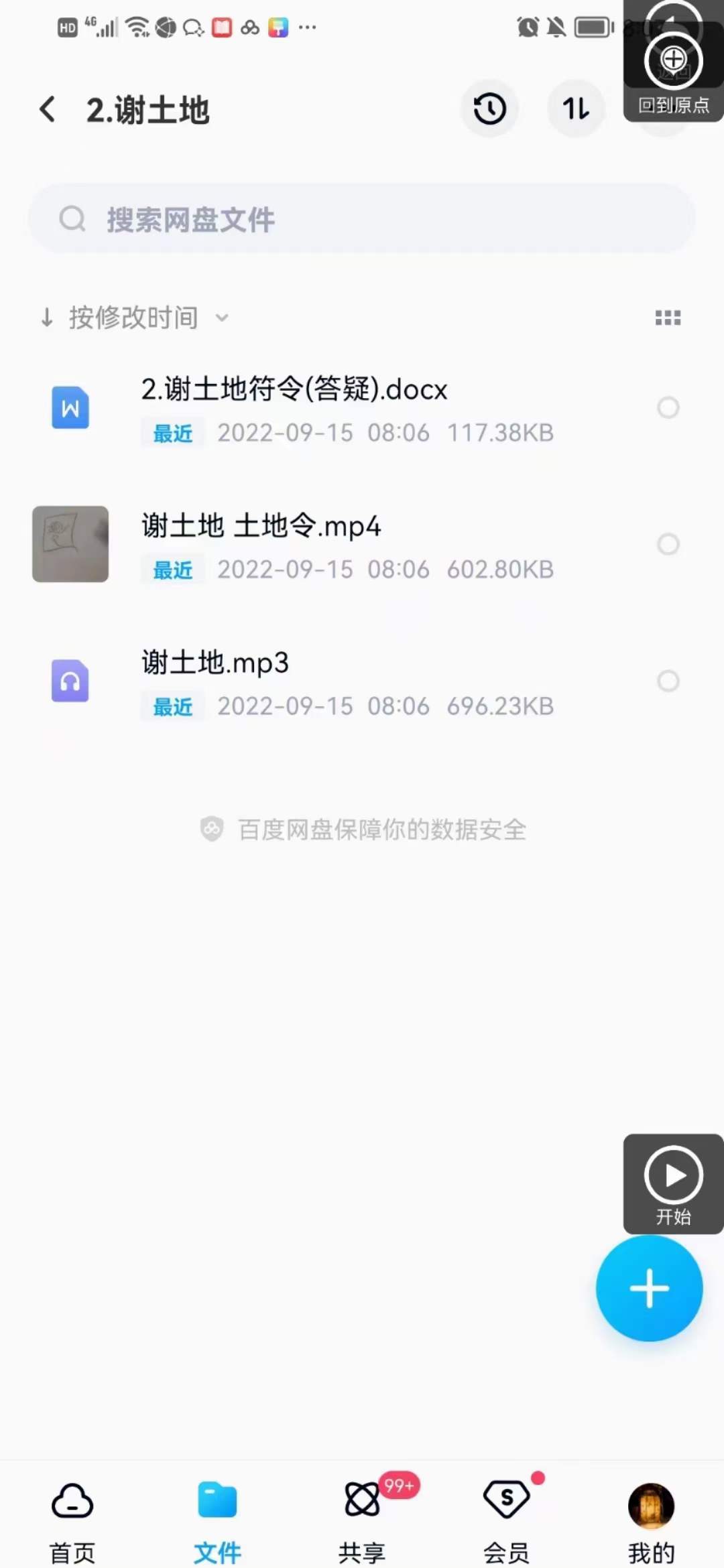Open 共享 shared files icon
724x1568 pixels.
[361, 1504]
